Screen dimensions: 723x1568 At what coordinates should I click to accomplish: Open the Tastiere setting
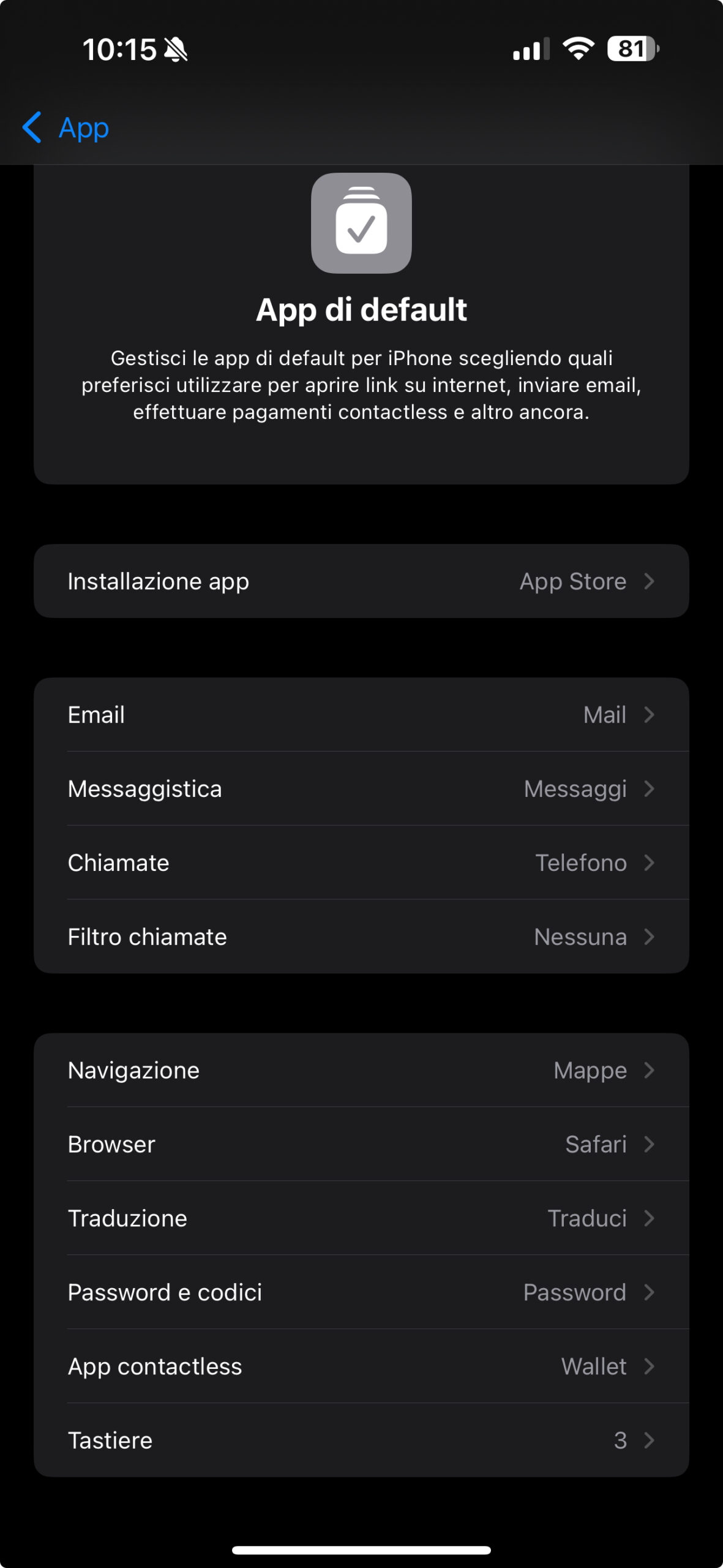click(361, 1441)
